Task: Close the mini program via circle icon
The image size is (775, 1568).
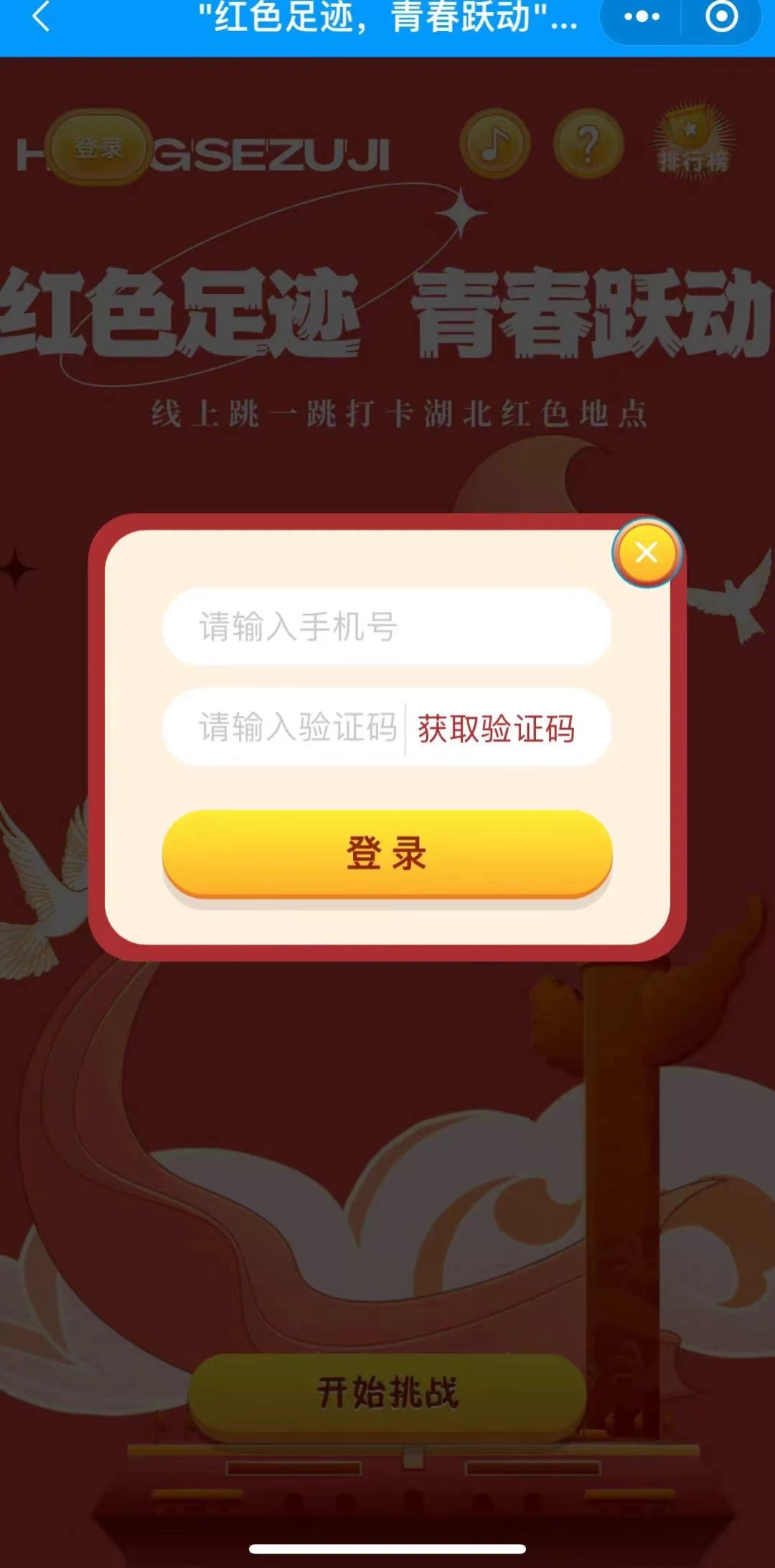Action: 721,17
